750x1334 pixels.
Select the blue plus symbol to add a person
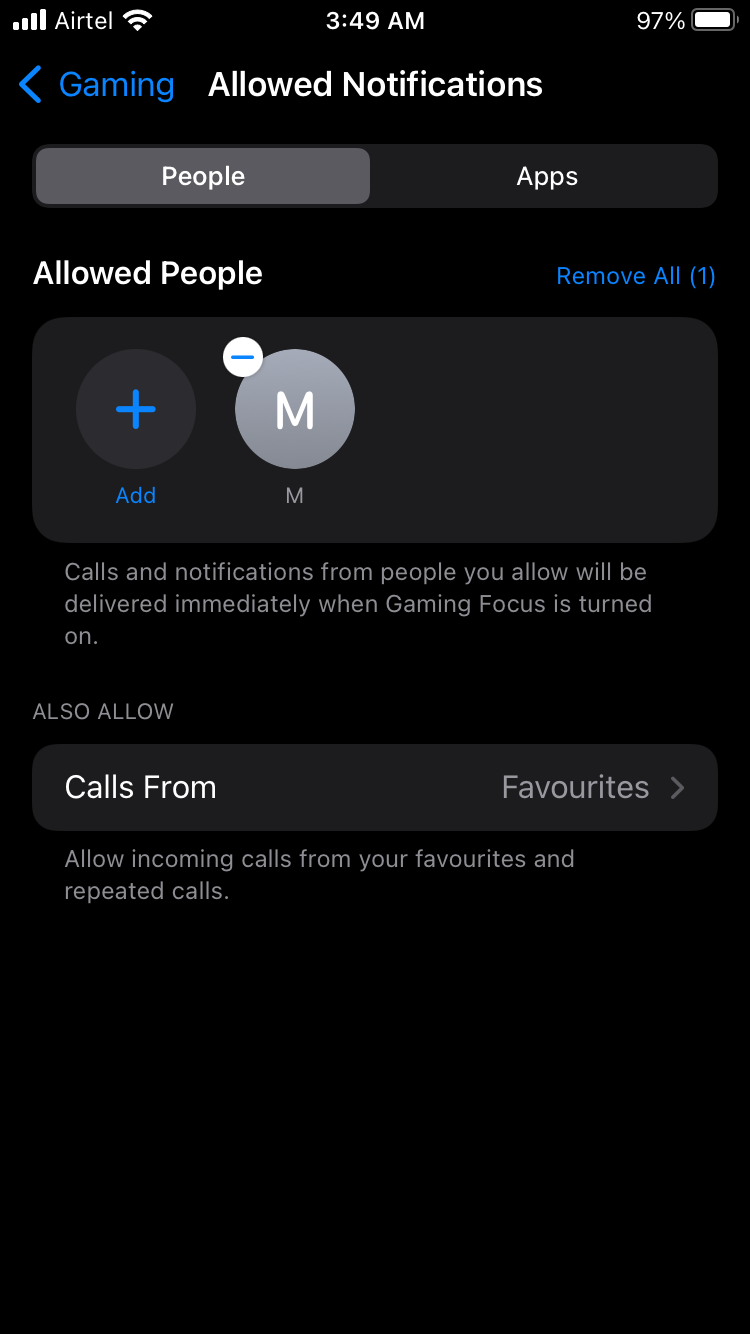(x=136, y=408)
